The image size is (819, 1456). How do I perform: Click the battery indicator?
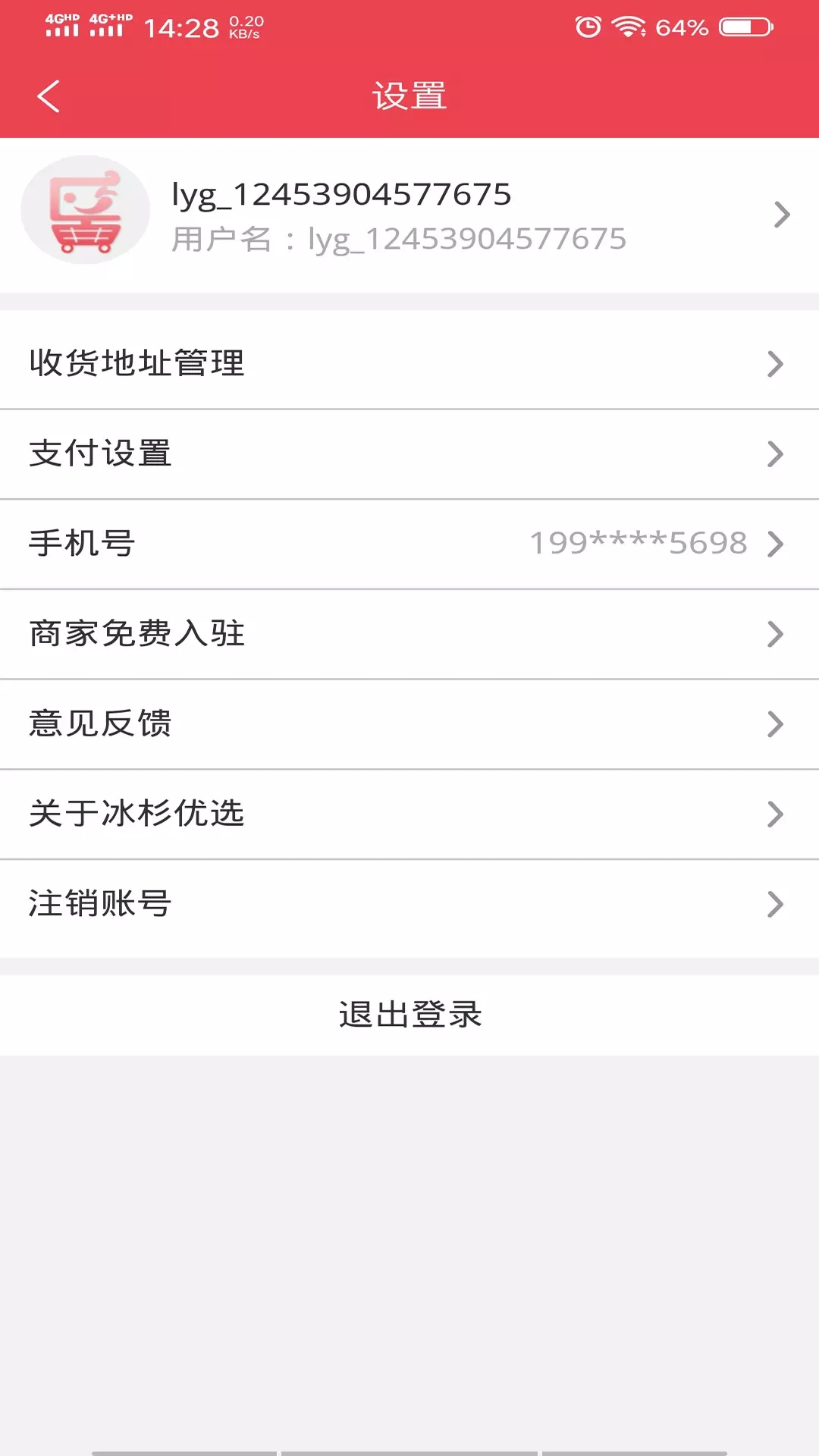point(746,24)
